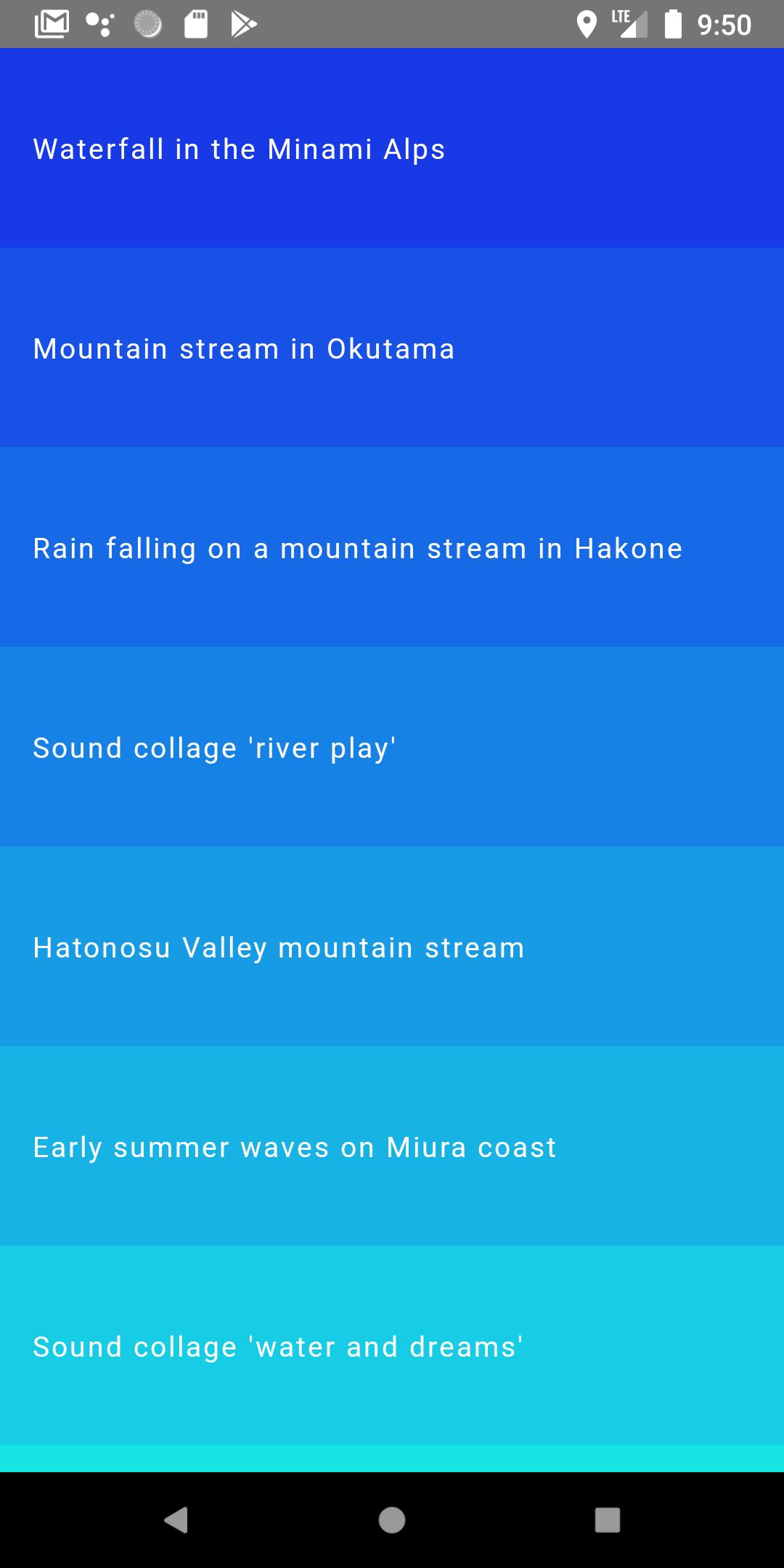Open Sound collage 'water and dreams'
Viewport: 784px width, 1568px height.
point(278,1347)
